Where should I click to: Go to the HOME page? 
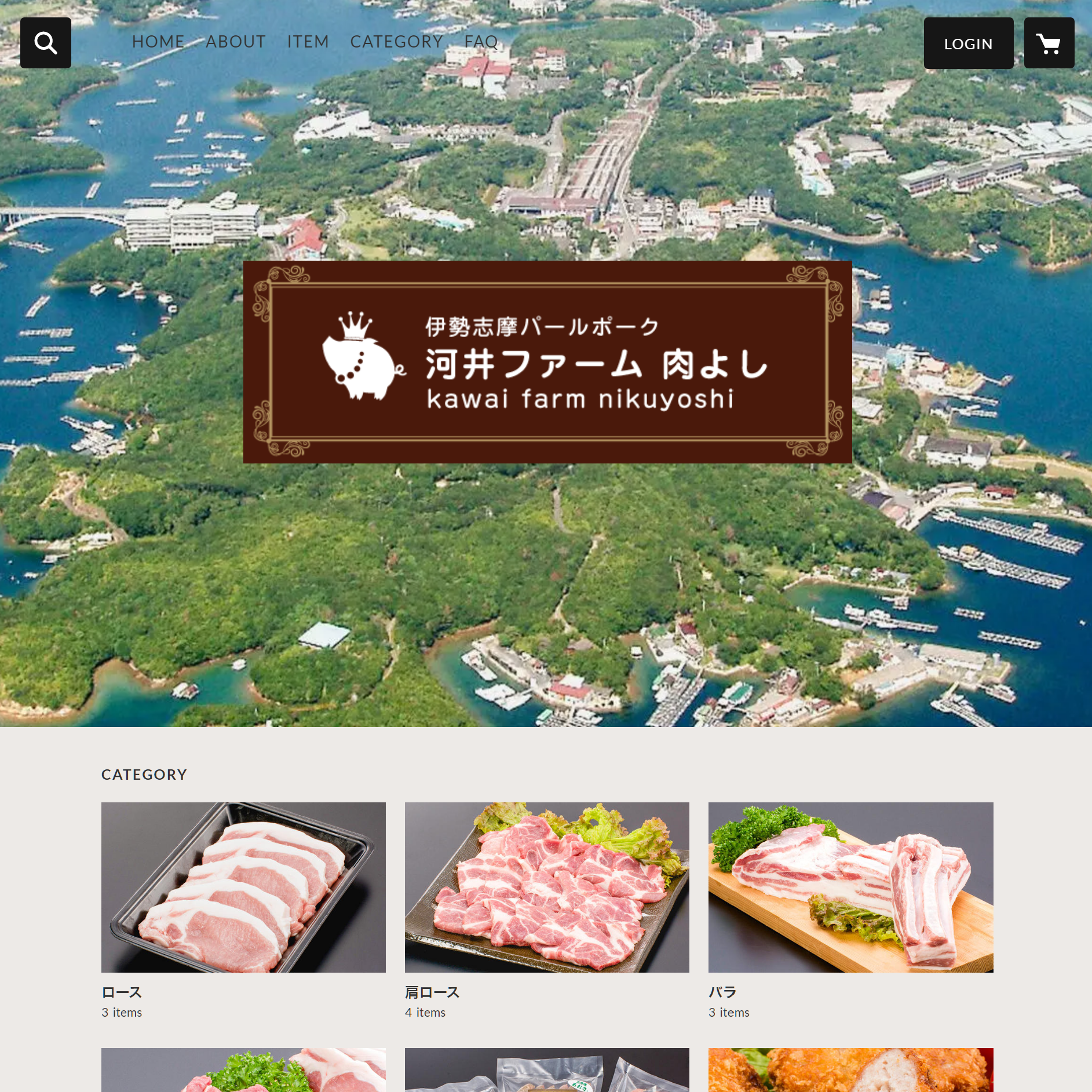point(158,42)
